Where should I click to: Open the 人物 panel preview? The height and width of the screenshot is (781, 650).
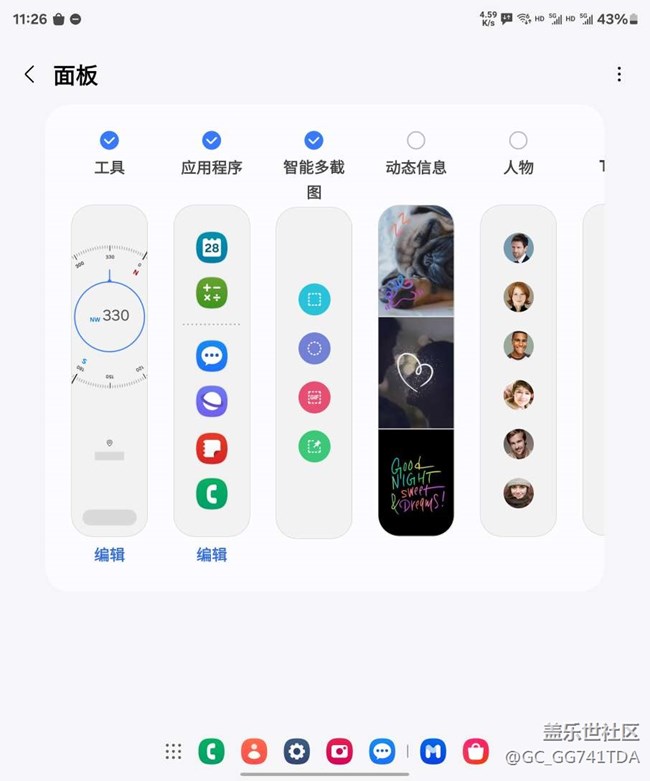coord(518,370)
